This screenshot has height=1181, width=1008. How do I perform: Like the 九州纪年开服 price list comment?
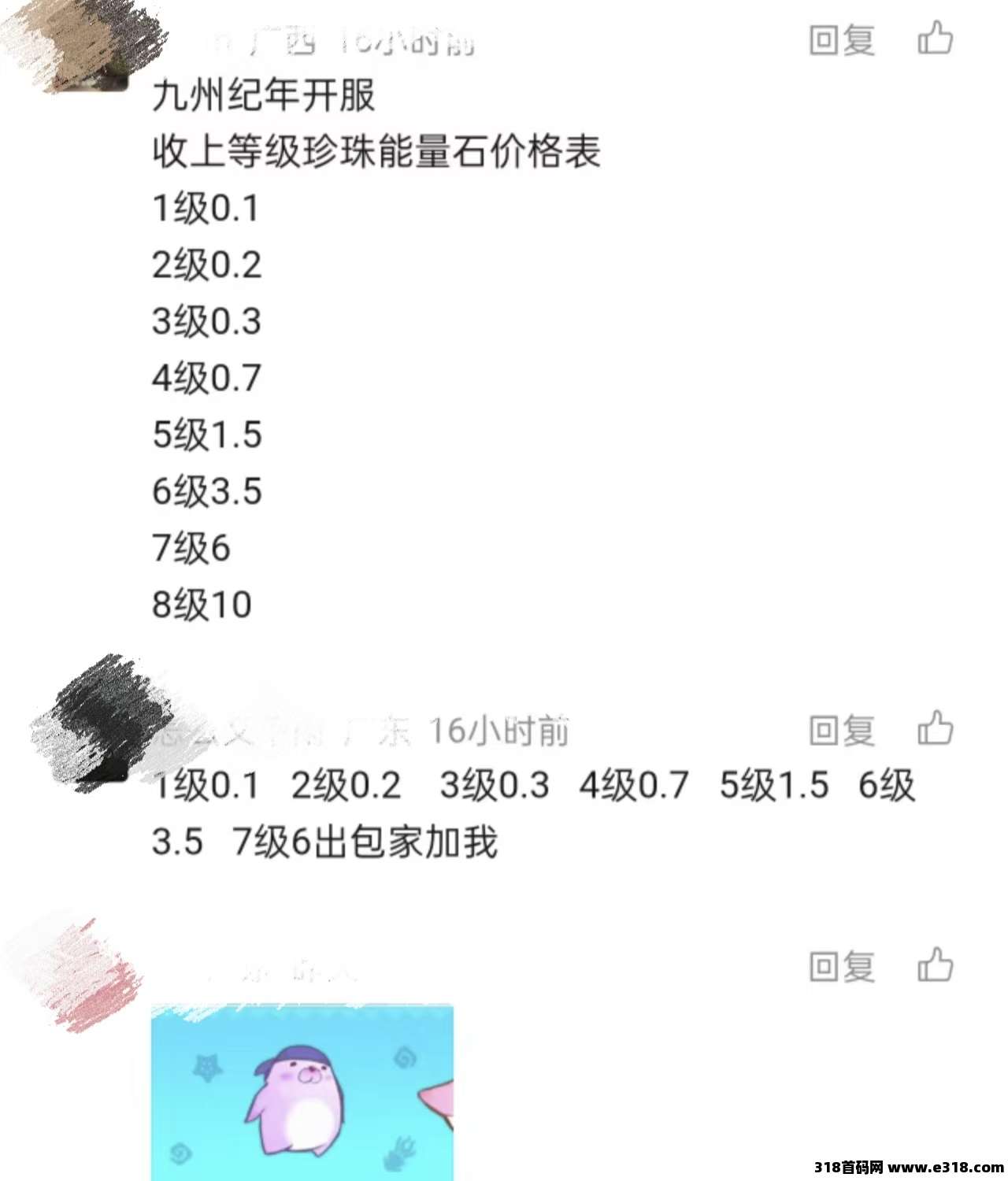tap(936, 39)
